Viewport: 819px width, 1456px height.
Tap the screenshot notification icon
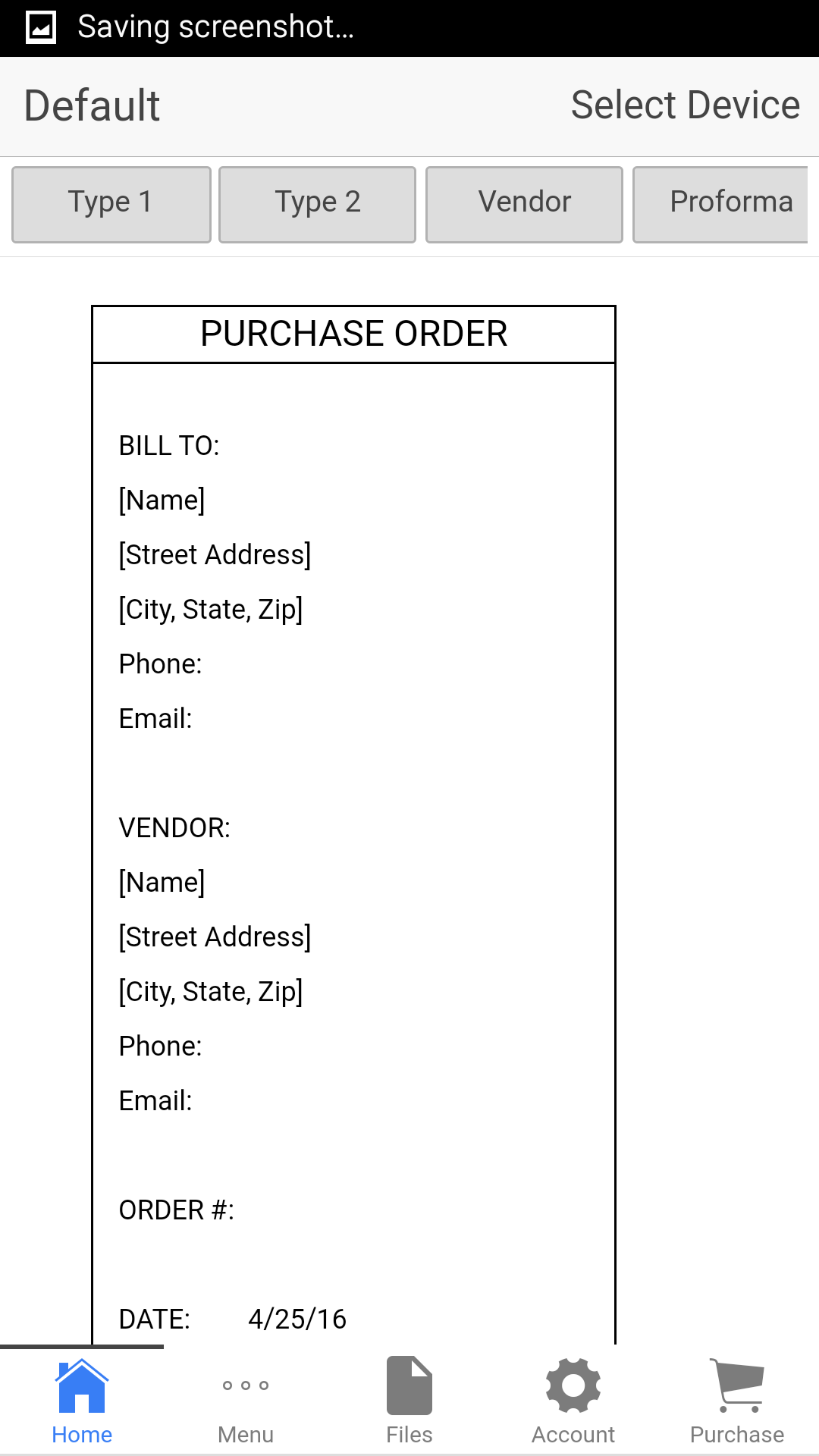42,25
